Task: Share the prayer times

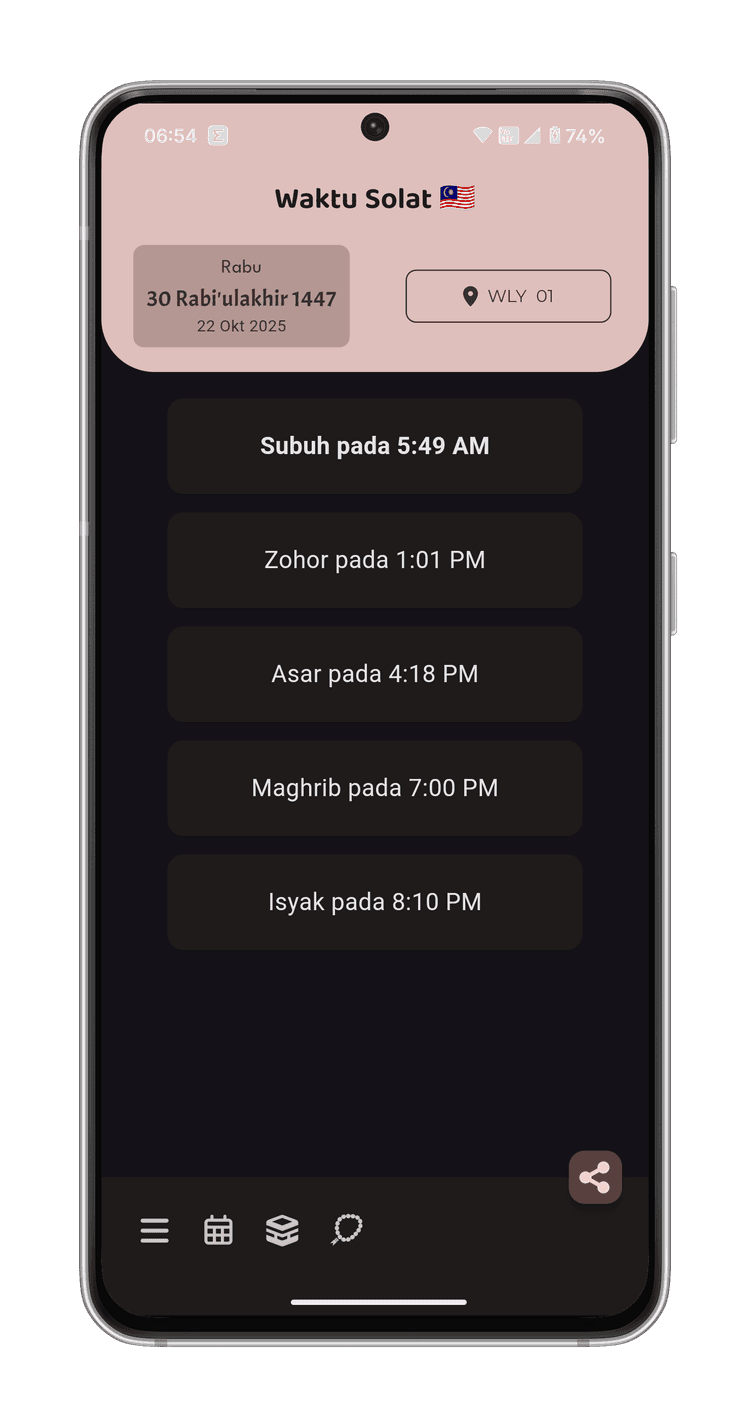Action: 595,1177
